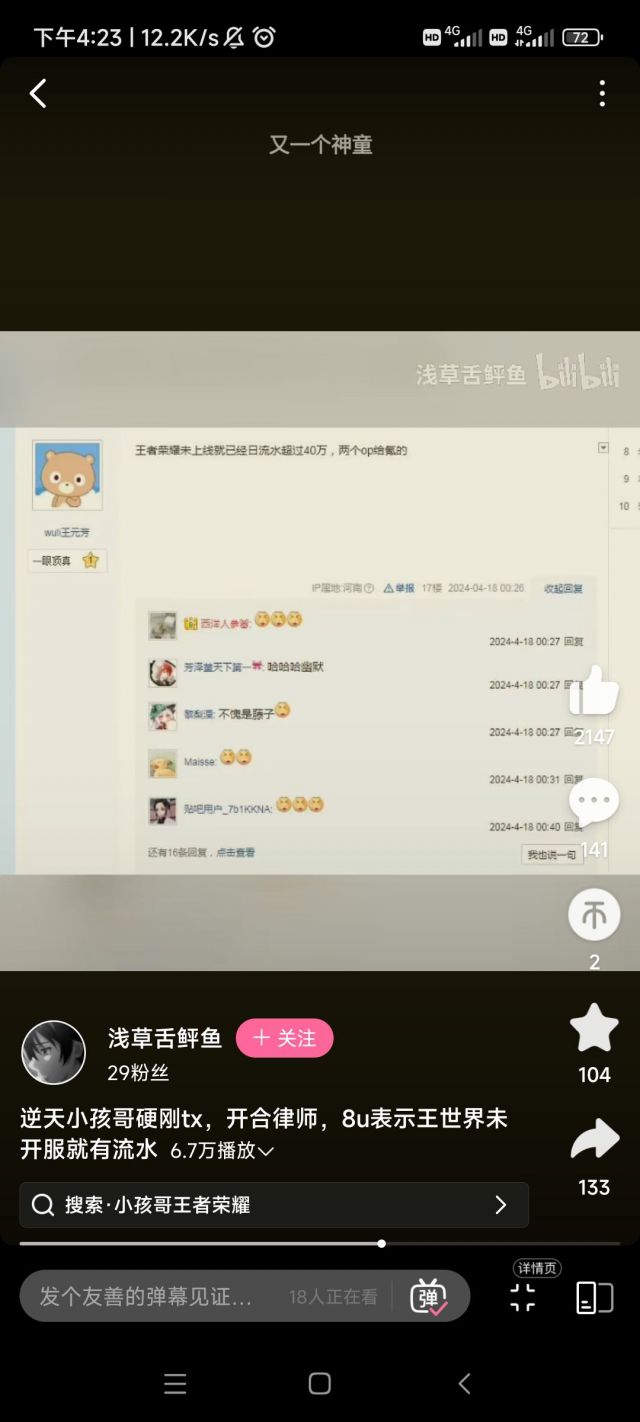This screenshot has height=1422, width=640.
Task: Add this video to favorites
Action: (594, 1028)
